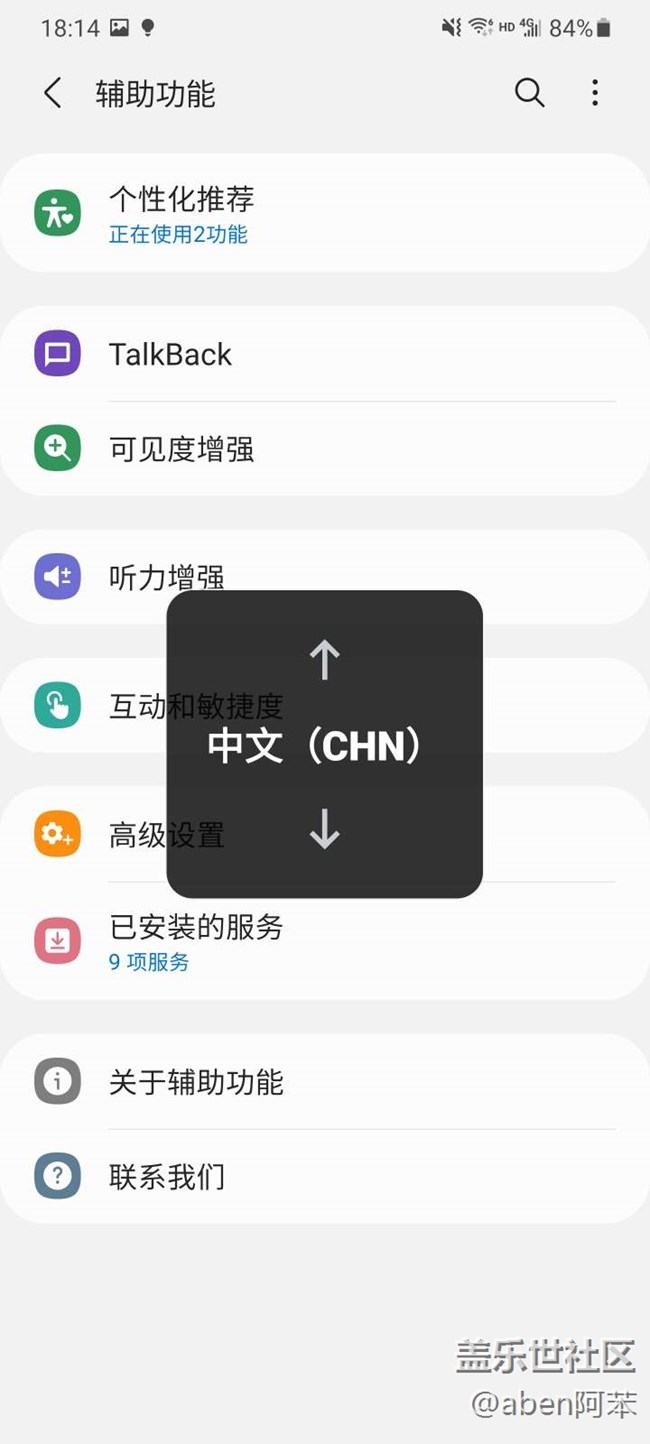Open TalkBack settings

coord(325,354)
